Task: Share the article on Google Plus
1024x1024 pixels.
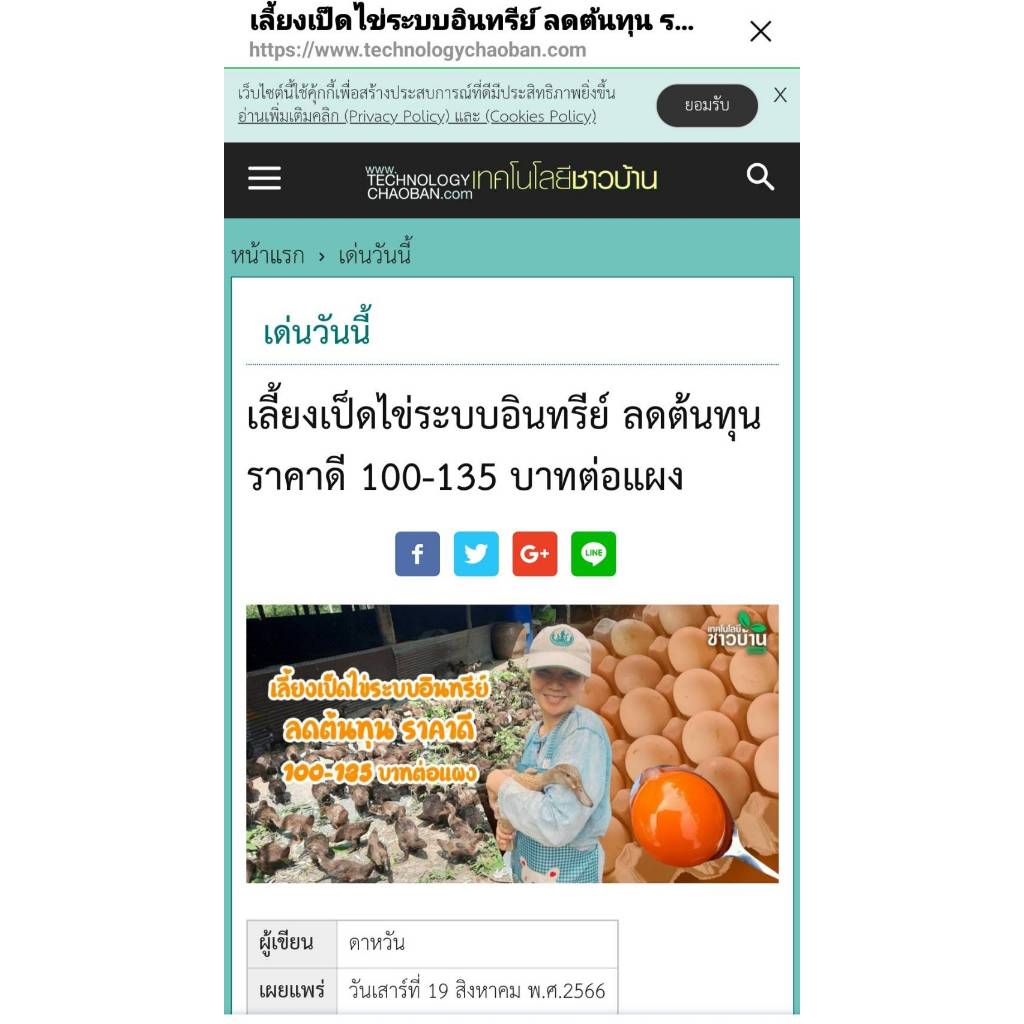Action: coord(535,554)
